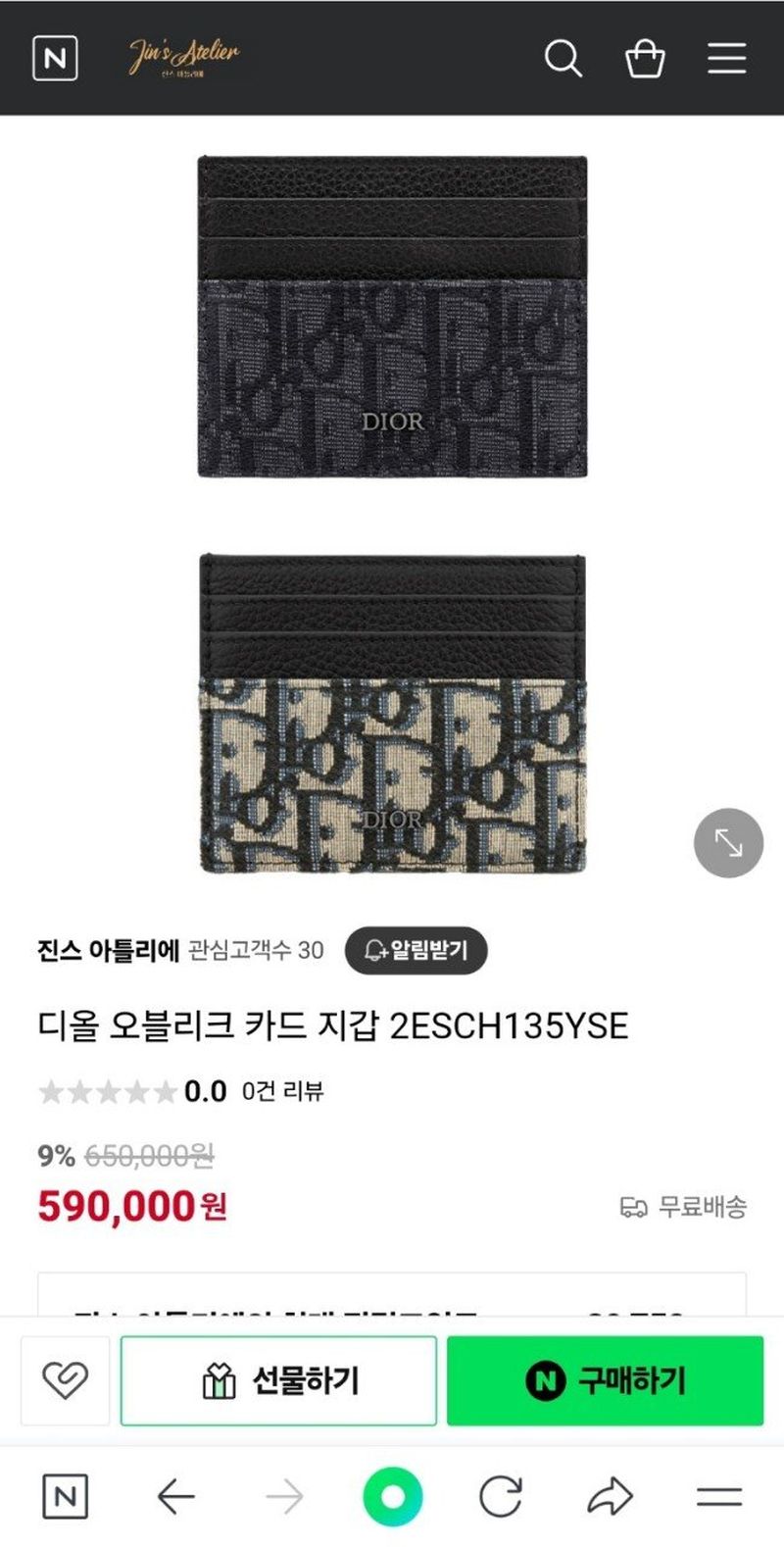Share this page with the share arrow

(610, 1497)
